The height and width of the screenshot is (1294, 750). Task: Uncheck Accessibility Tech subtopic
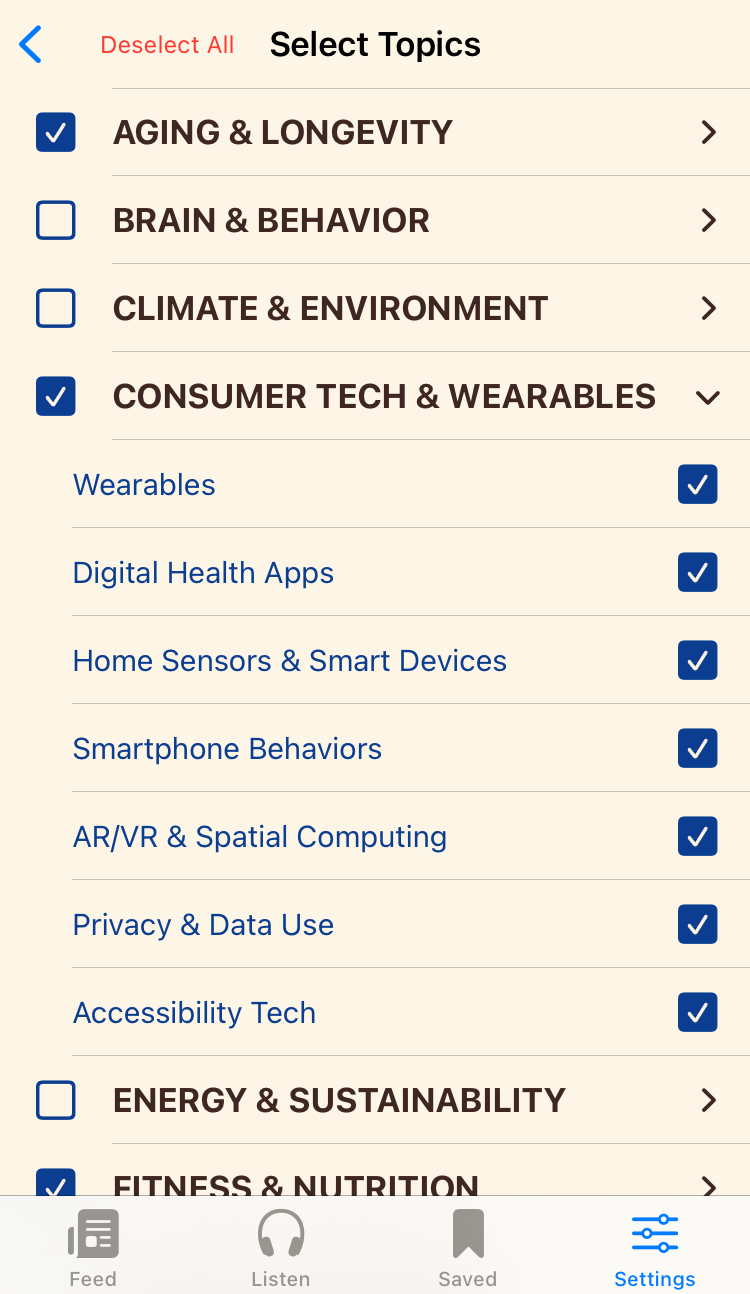[x=697, y=1012]
